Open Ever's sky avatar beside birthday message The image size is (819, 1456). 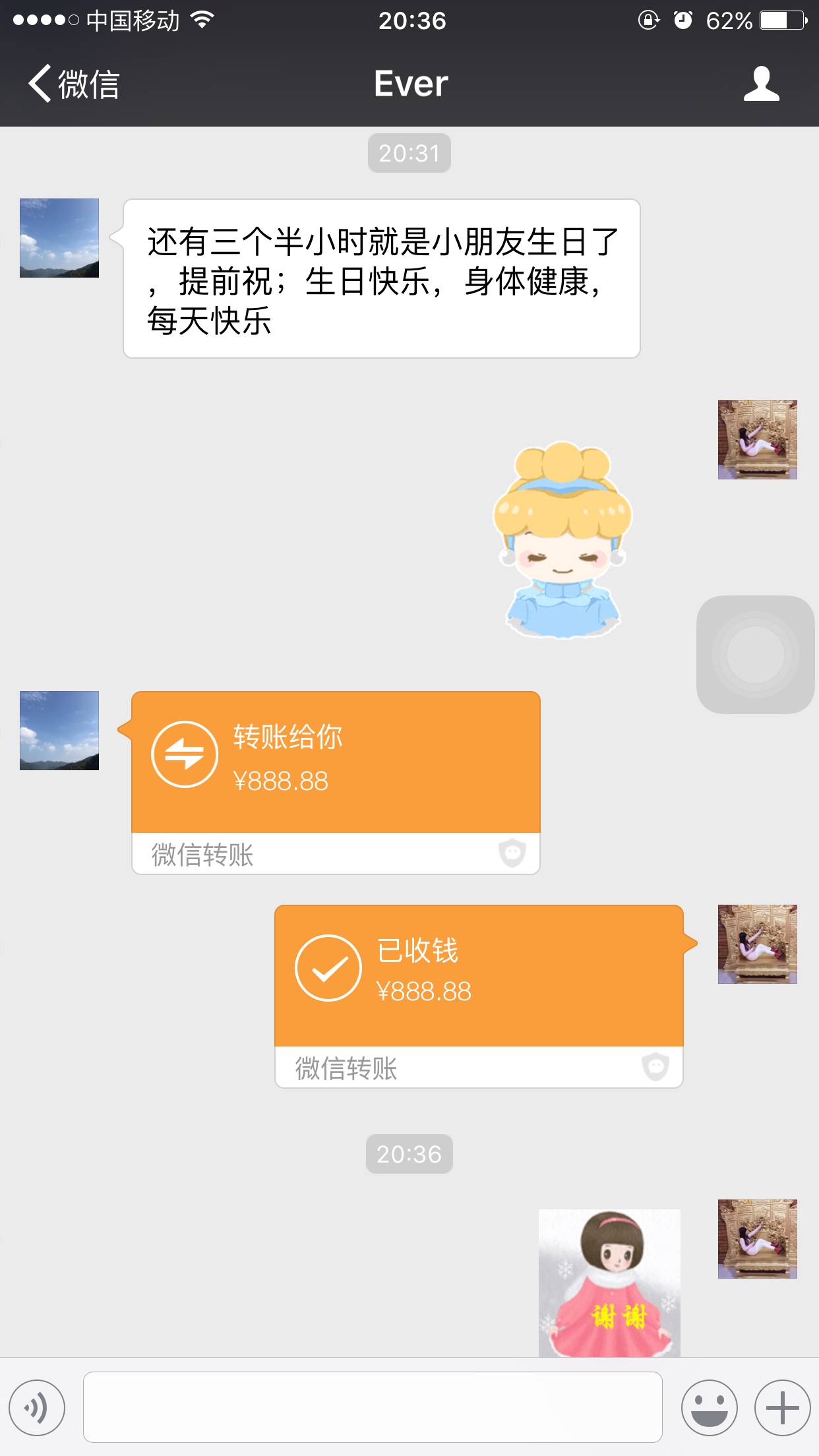click(59, 238)
